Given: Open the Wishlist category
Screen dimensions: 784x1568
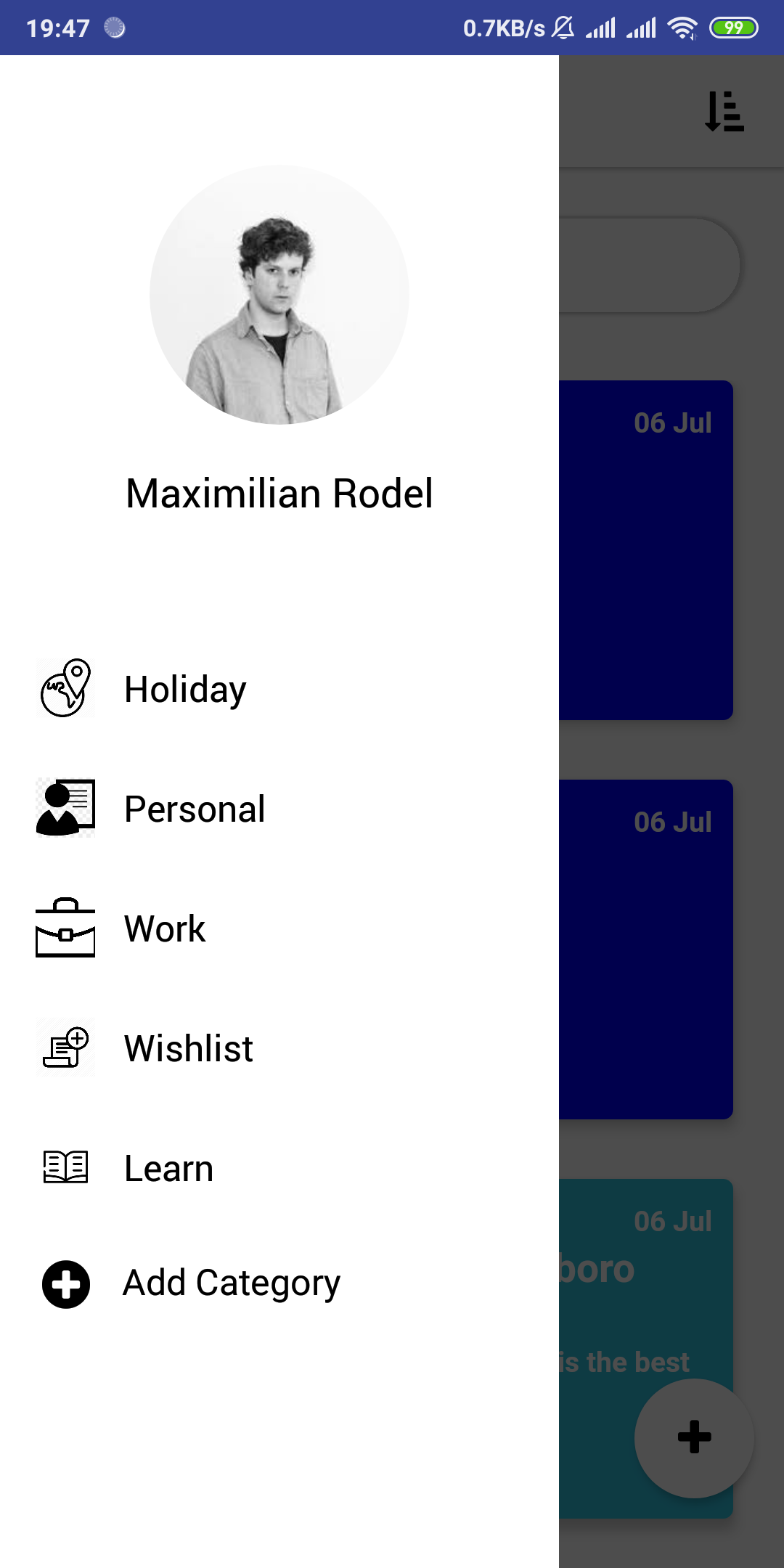Looking at the screenshot, I should [x=279, y=1048].
